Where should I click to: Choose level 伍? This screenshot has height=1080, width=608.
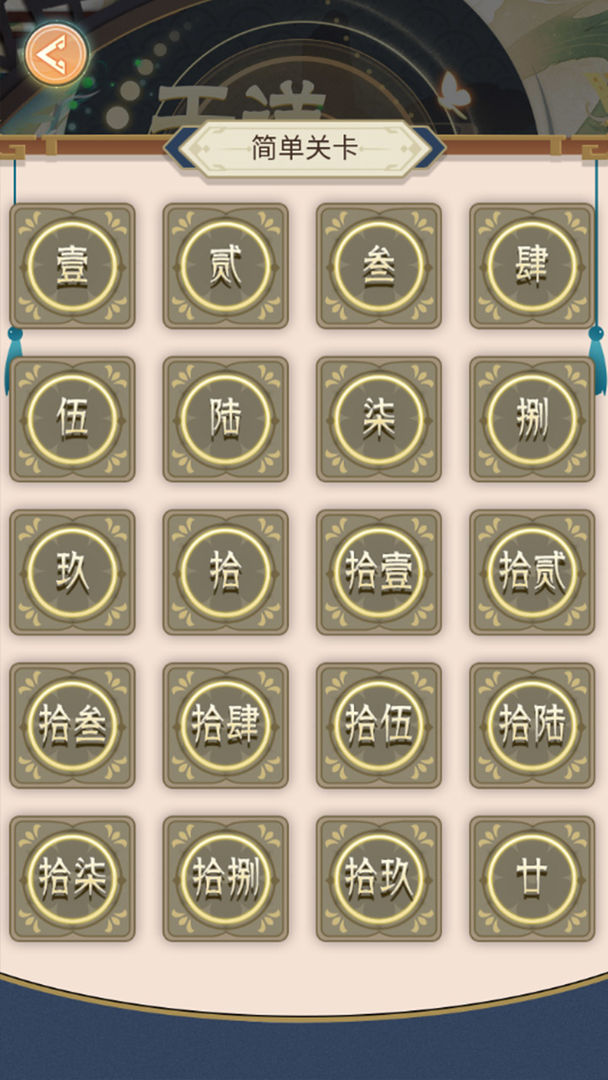[72, 420]
